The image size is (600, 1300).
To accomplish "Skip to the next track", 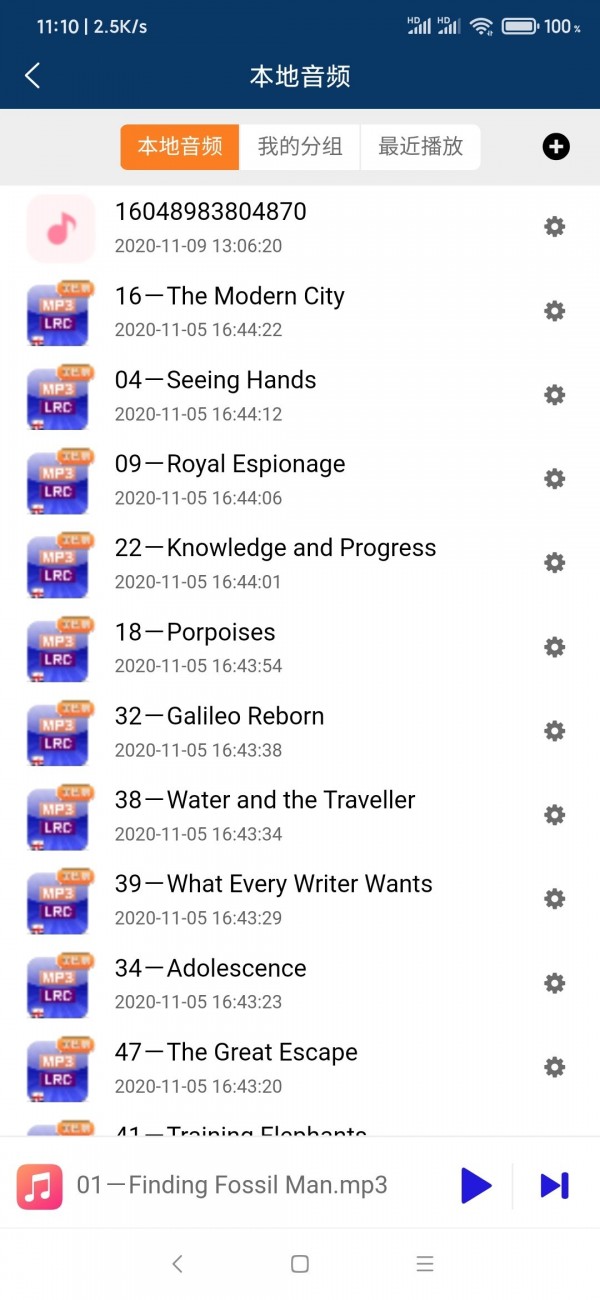I will pyautogui.click(x=554, y=1186).
